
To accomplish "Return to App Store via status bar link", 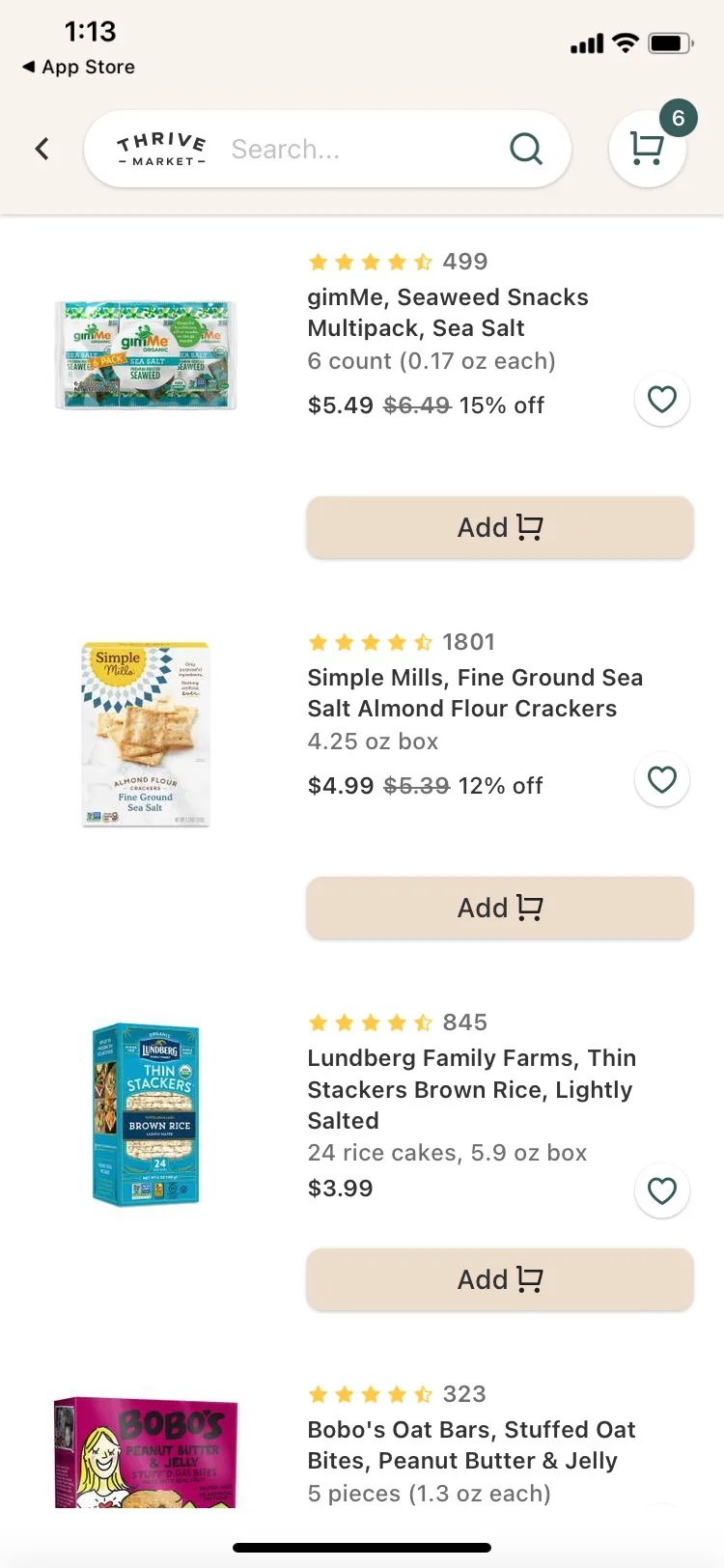I will click(77, 67).
